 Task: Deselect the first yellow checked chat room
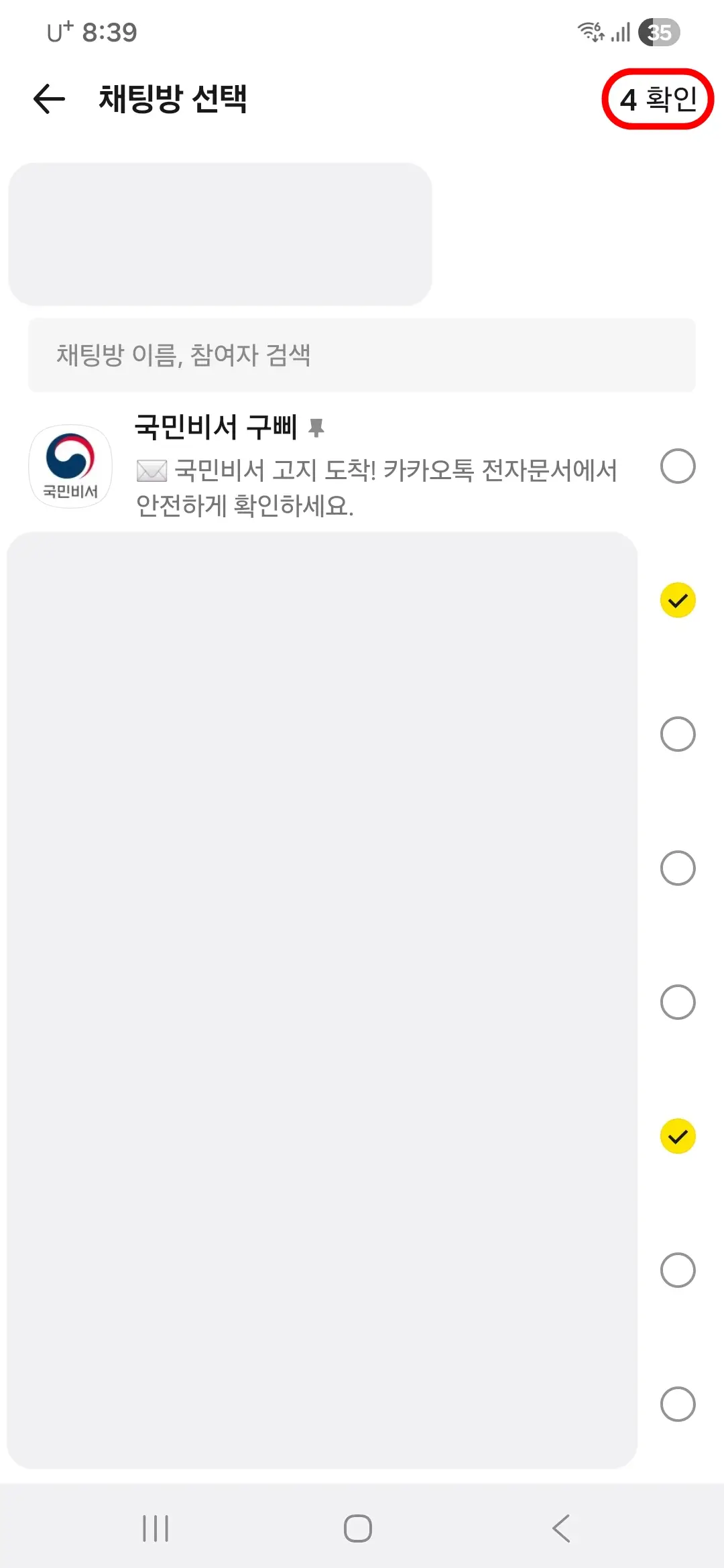click(x=679, y=600)
